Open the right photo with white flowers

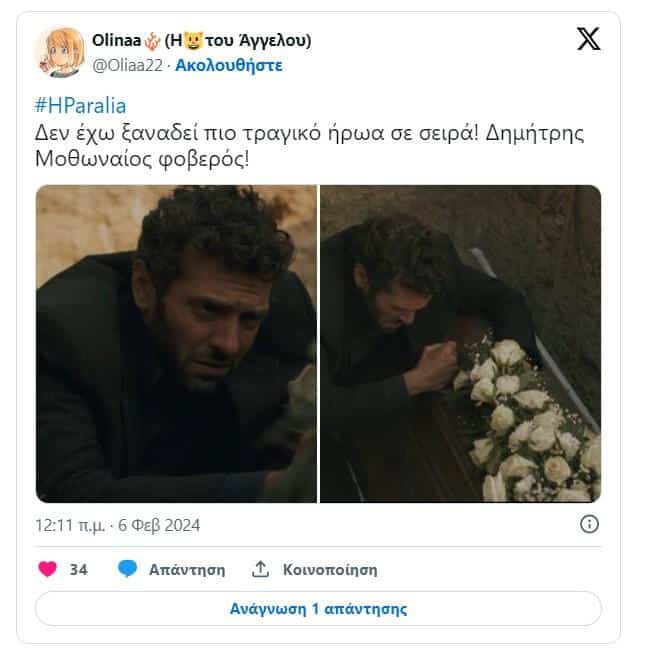(460, 343)
